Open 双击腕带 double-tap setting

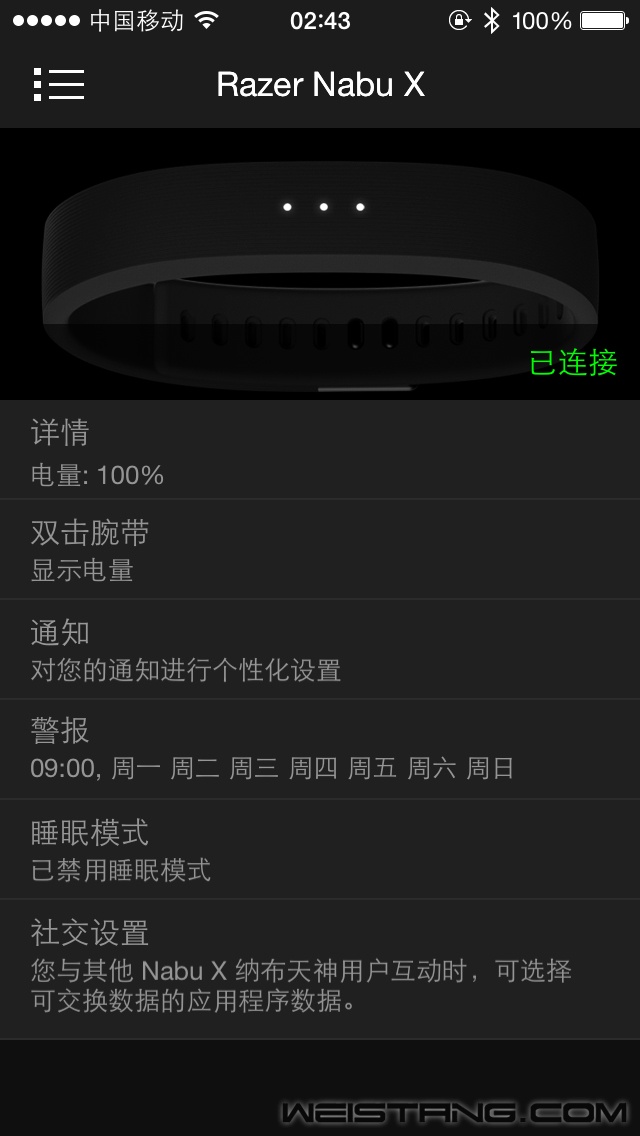[x=320, y=550]
